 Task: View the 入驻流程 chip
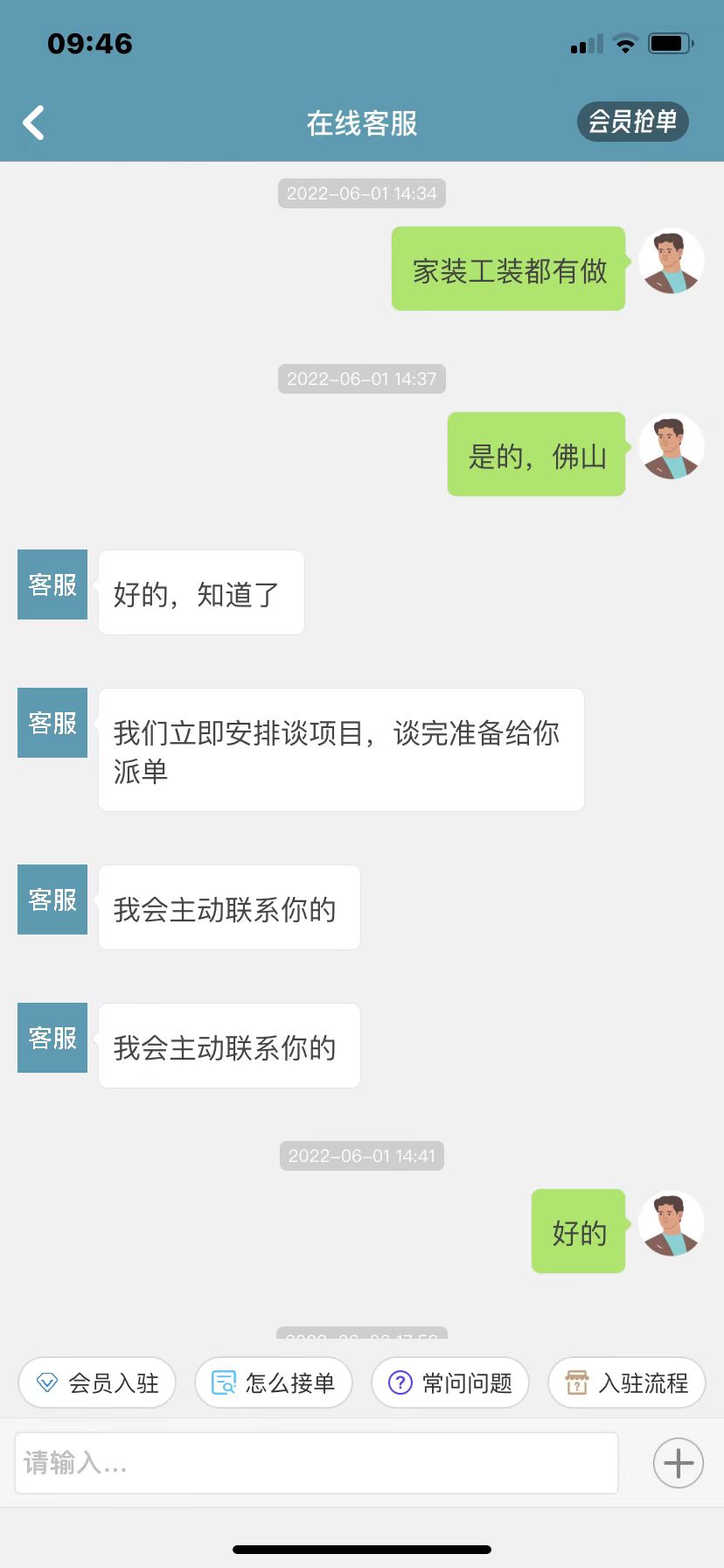pos(627,1382)
